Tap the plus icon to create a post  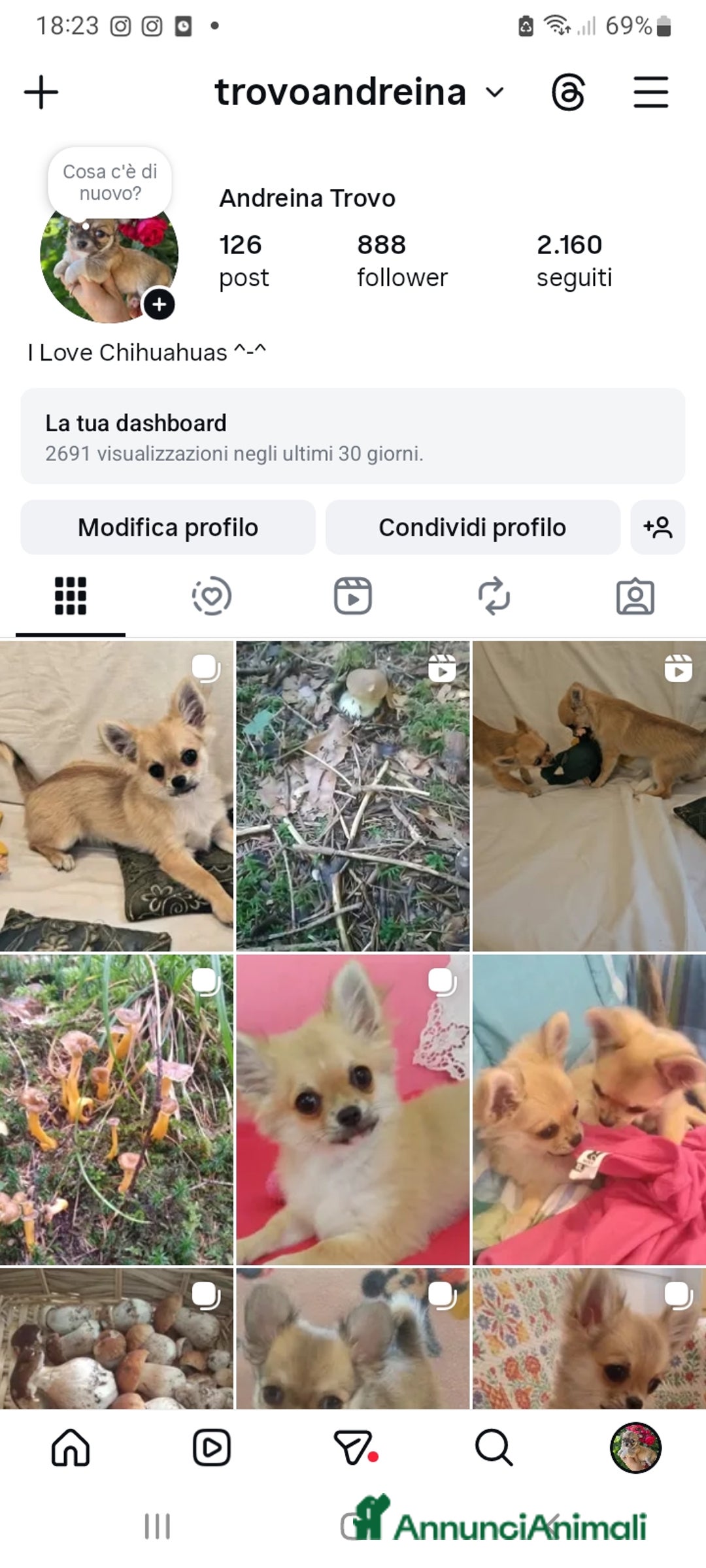[x=41, y=92]
